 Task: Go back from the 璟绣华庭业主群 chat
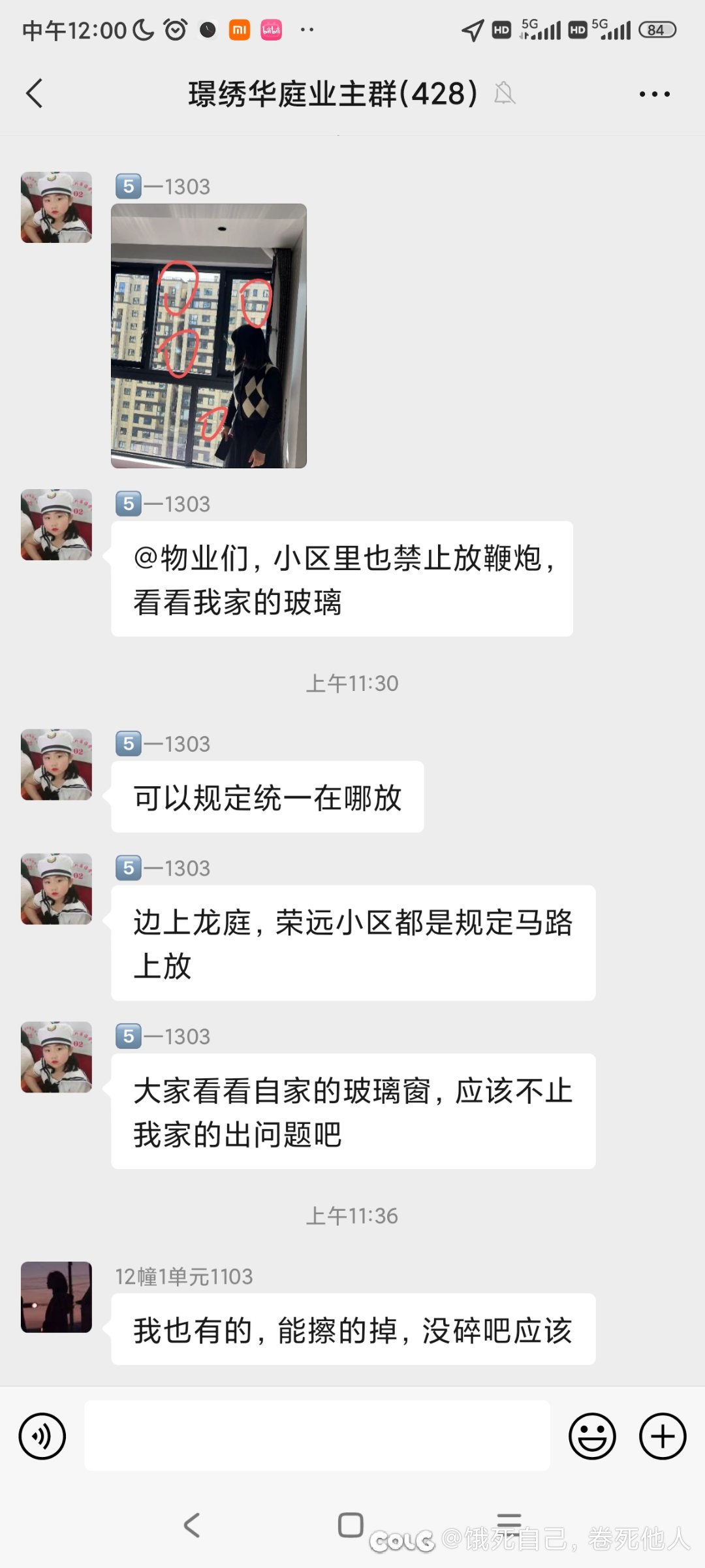[x=35, y=94]
